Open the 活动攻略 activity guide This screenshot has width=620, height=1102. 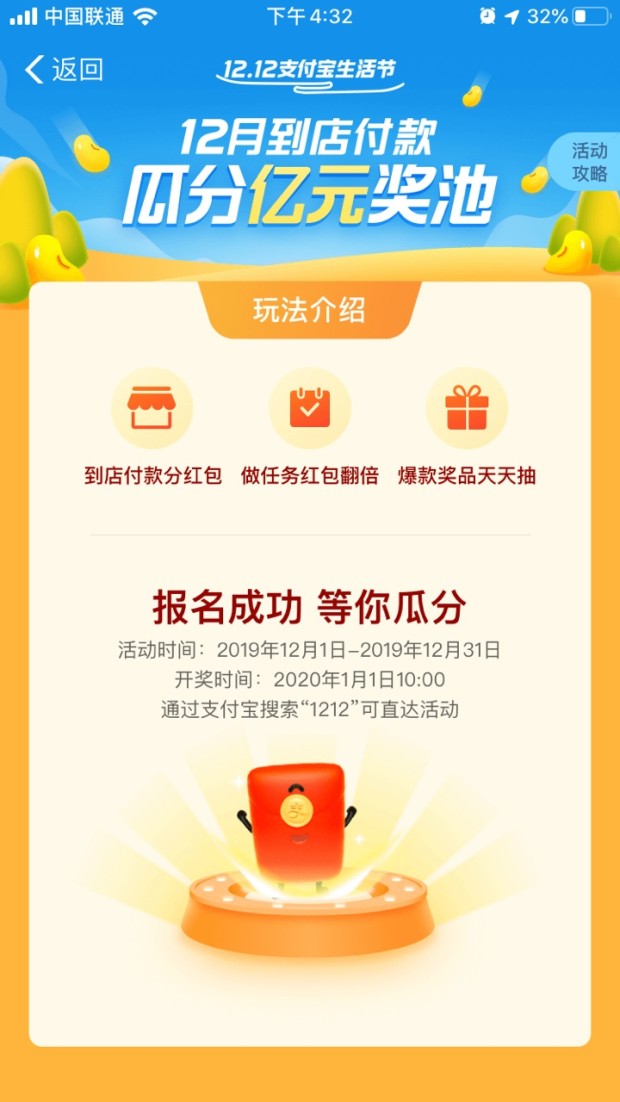pyautogui.click(x=588, y=162)
